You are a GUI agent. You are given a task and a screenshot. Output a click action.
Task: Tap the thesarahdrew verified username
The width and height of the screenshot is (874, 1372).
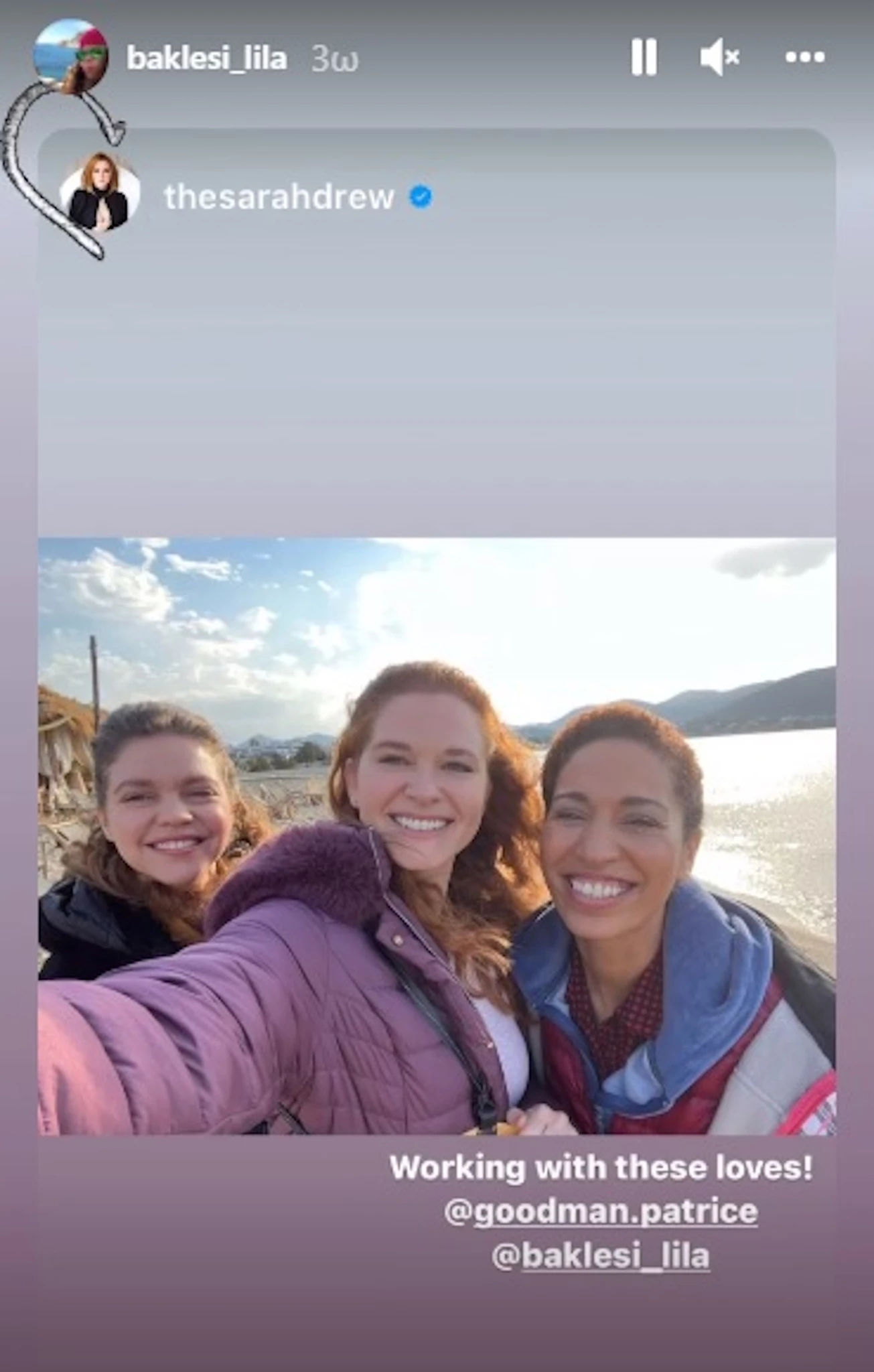(x=279, y=197)
